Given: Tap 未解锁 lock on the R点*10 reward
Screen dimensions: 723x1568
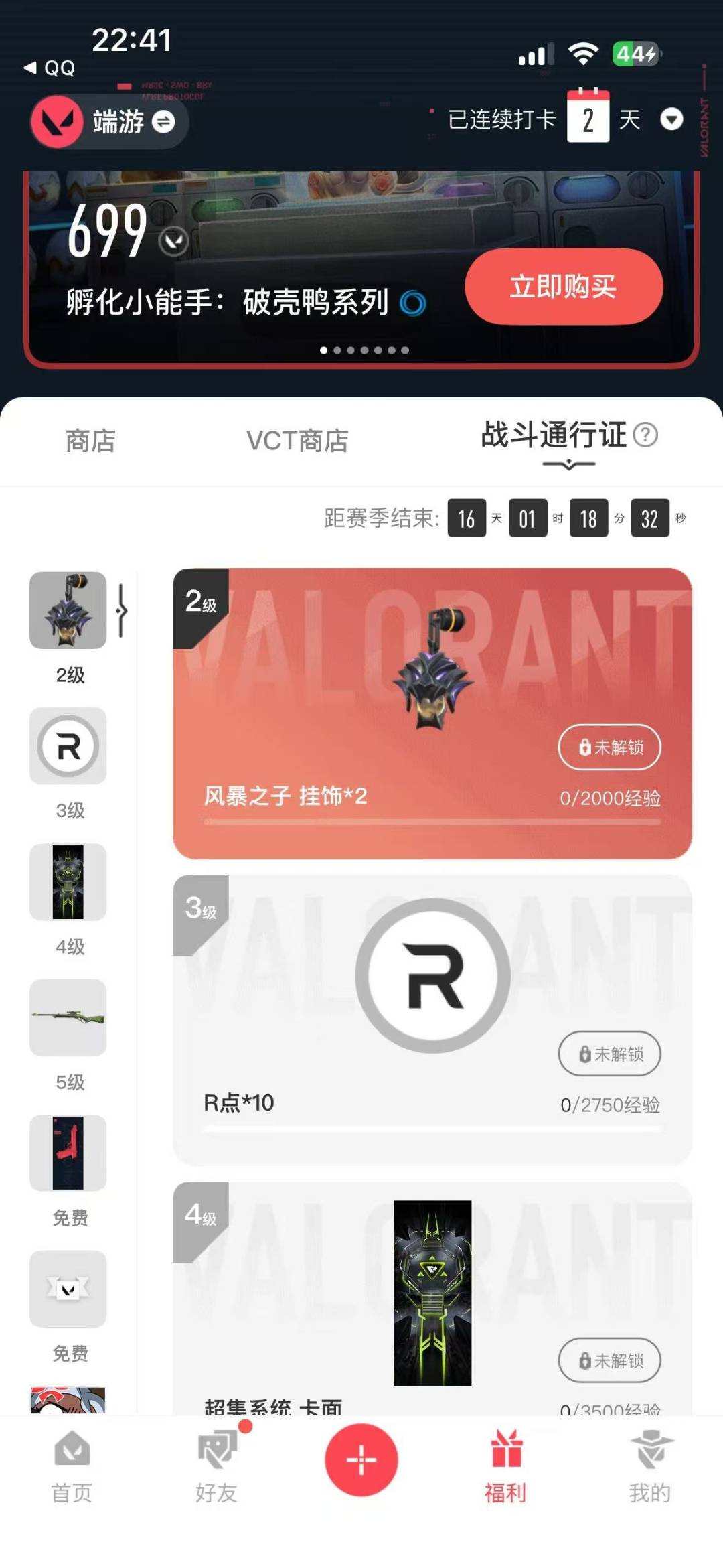Looking at the screenshot, I should (x=609, y=1053).
